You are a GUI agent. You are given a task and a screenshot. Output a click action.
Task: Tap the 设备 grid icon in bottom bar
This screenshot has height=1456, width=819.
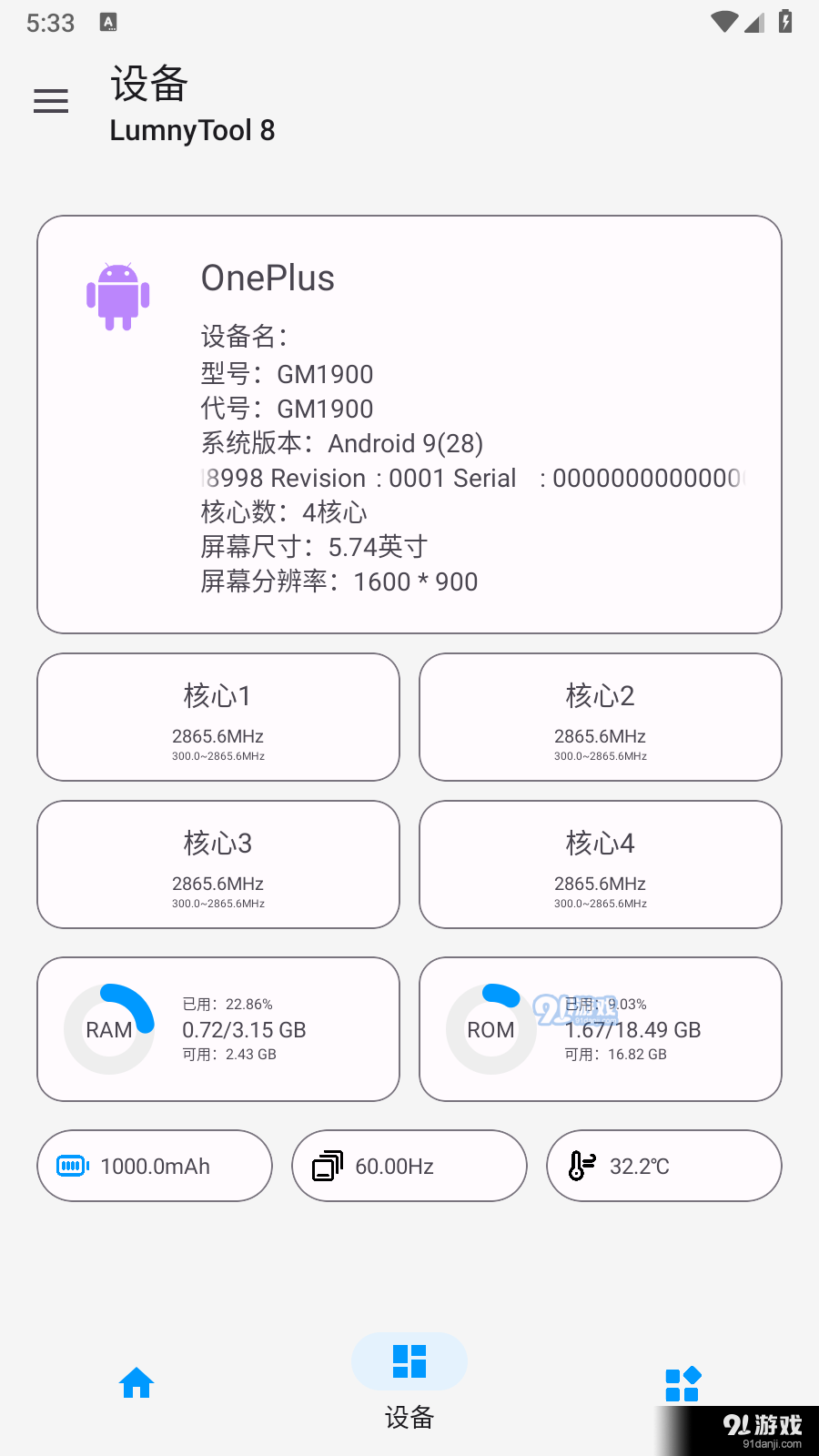click(409, 1361)
